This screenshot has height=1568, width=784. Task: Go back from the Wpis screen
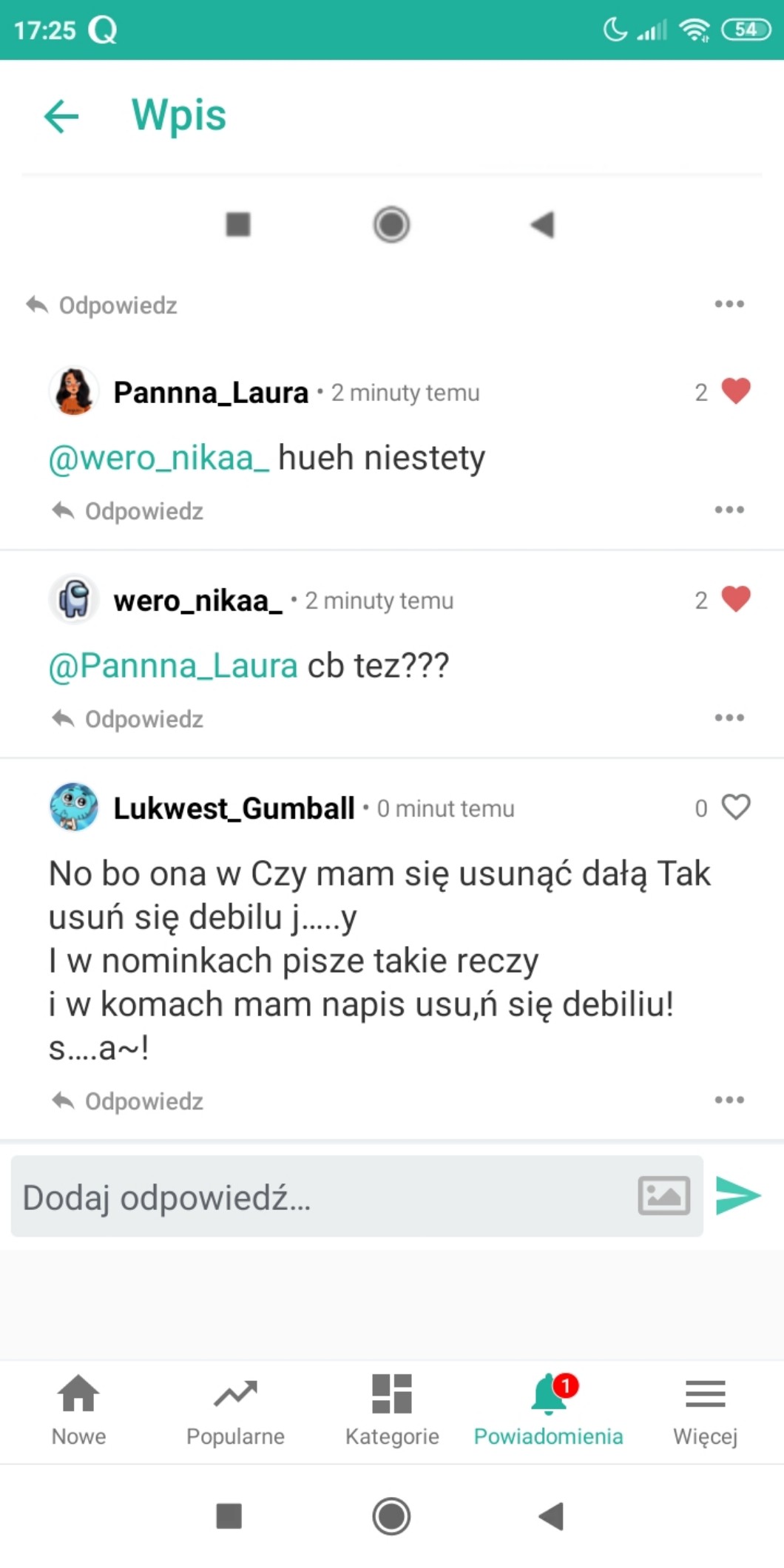[x=61, y=116]
